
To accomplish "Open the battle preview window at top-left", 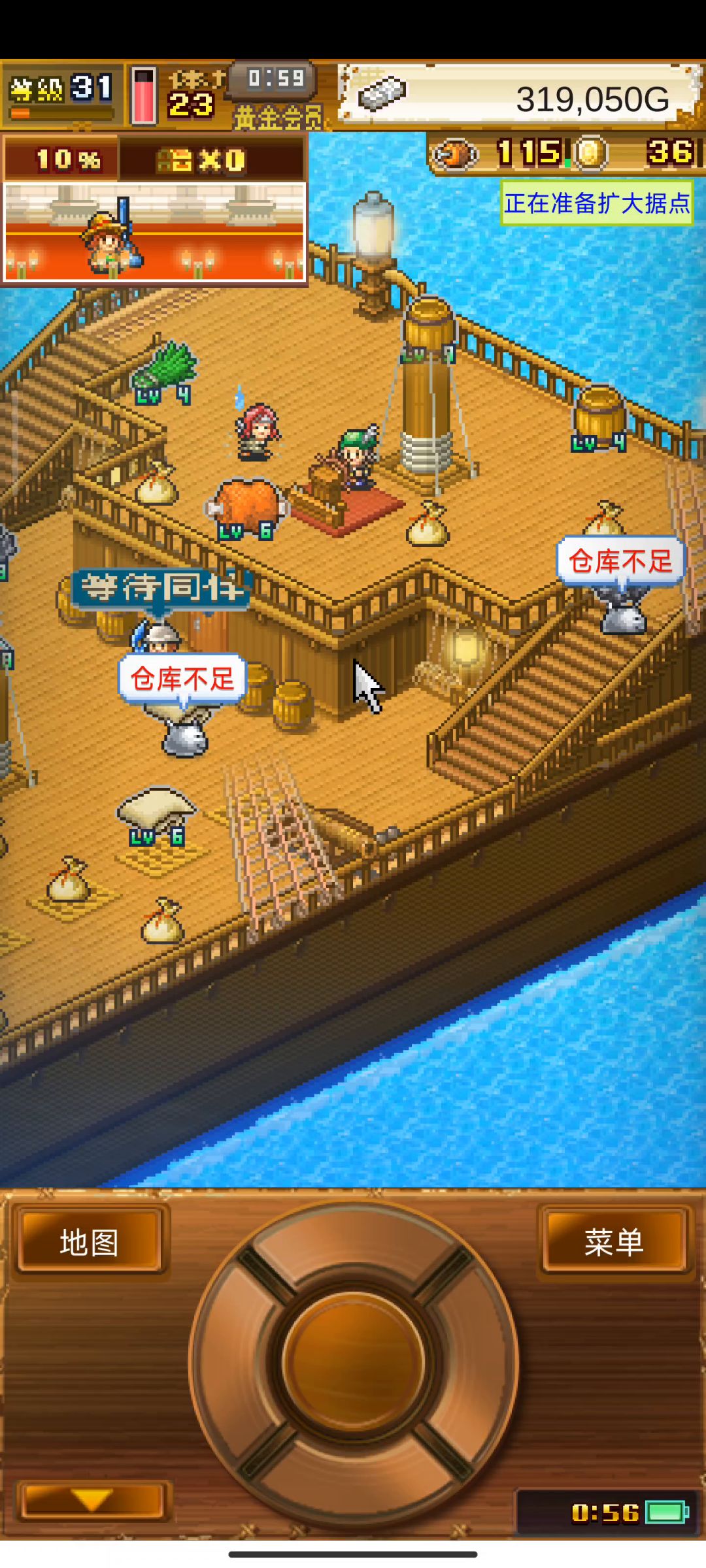I will click(x=155, y=231).
